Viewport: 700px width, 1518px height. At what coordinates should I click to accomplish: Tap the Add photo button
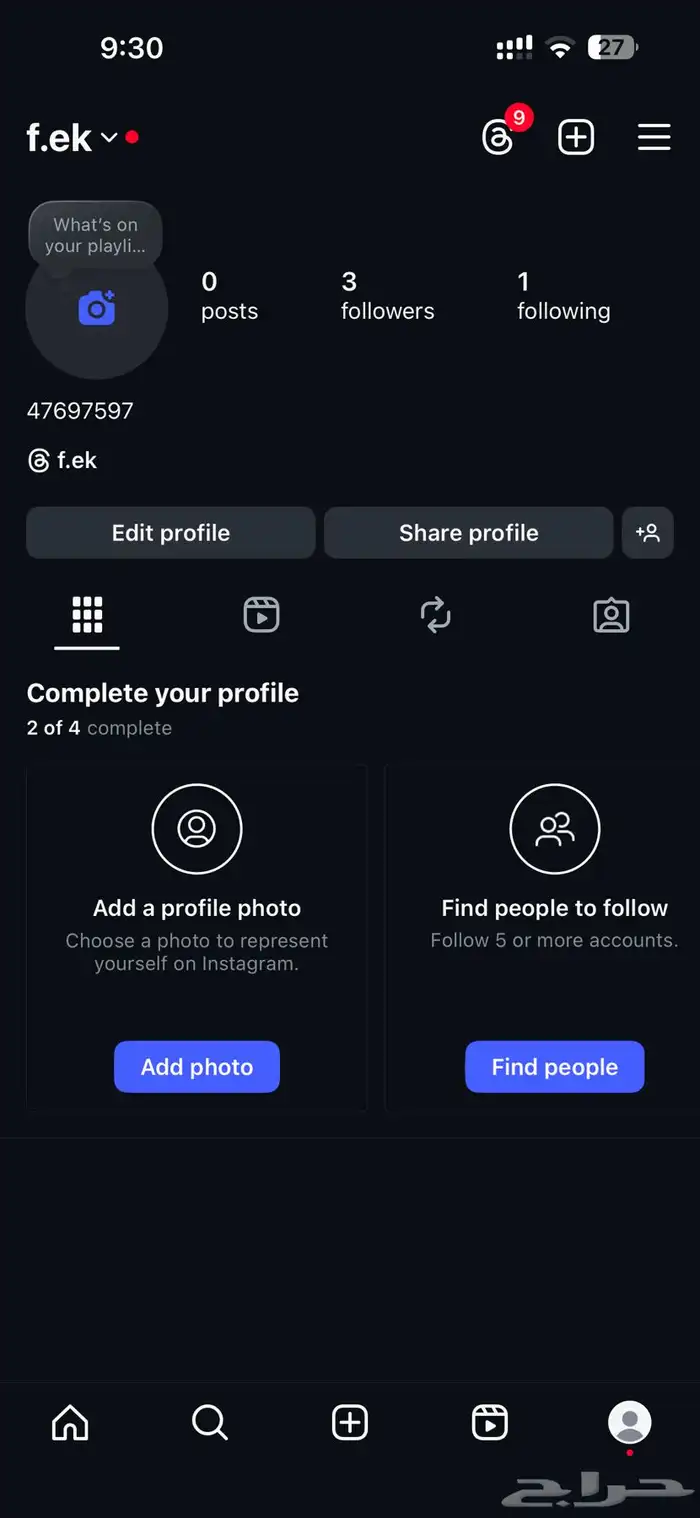coord(197,1067)
